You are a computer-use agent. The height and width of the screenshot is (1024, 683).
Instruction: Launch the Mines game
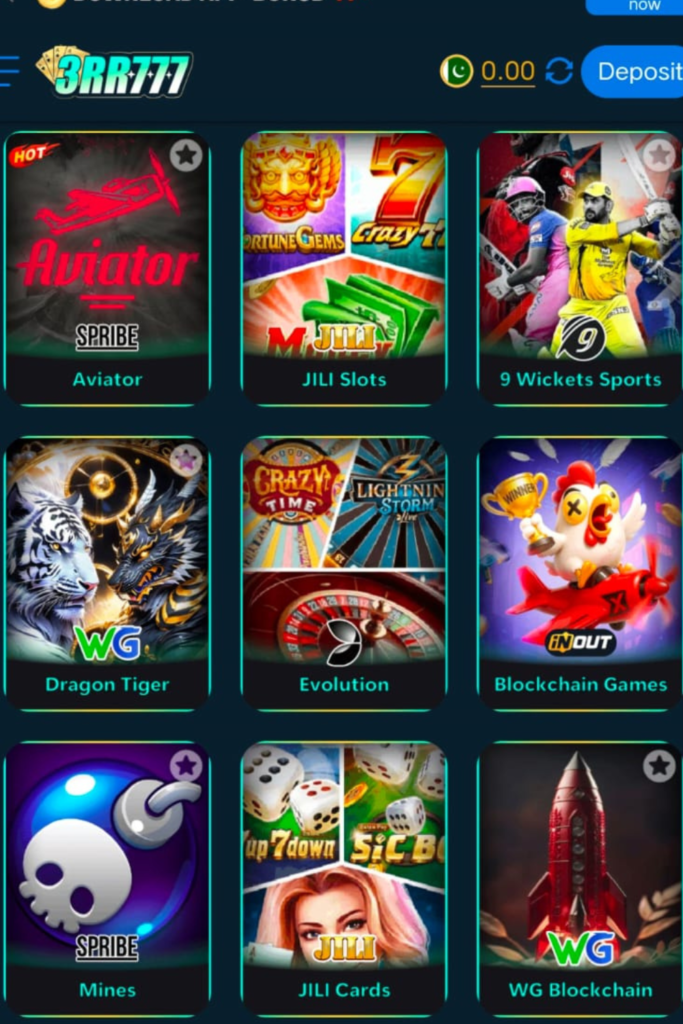click(107, 875)
